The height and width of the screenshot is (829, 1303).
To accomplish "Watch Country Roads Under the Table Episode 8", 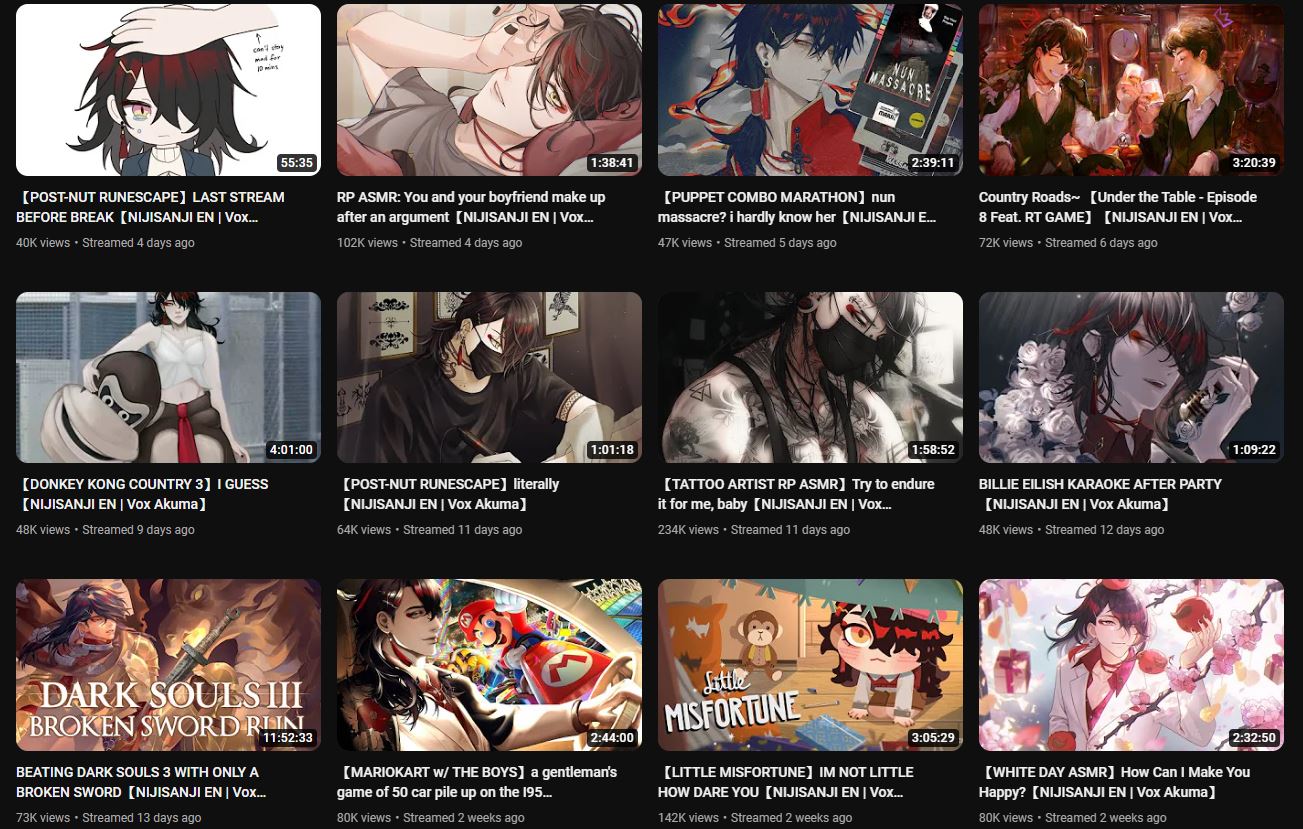I will [x=1131, y=90].
